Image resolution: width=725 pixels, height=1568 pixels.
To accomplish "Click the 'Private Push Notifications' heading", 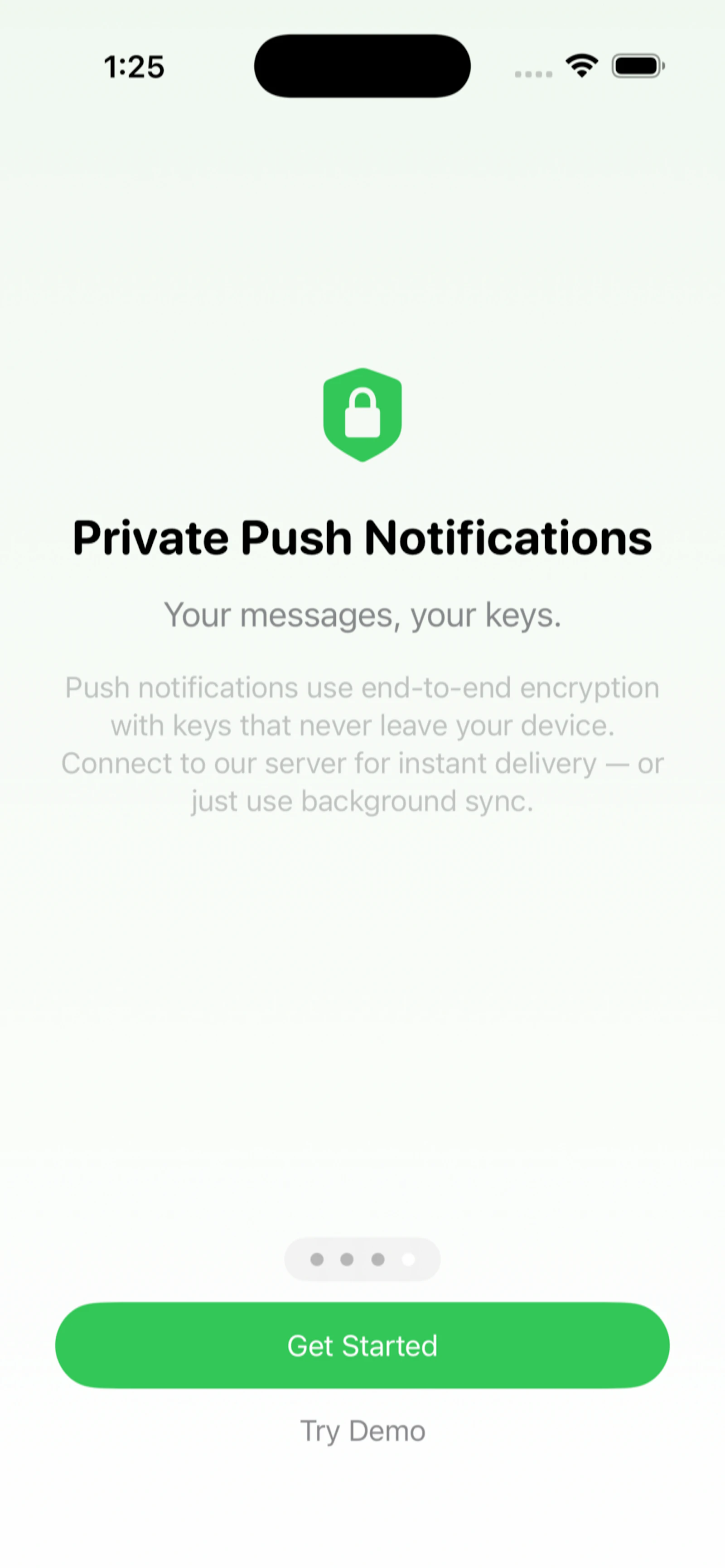I will 363,537.
